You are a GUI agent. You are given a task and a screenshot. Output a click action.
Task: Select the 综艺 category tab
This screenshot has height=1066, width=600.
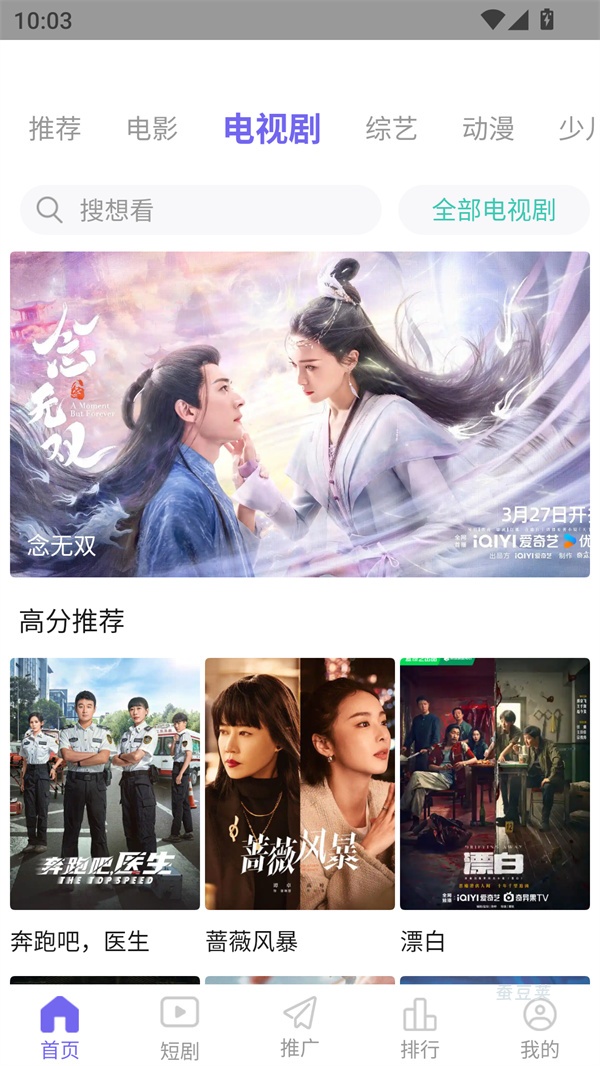coord(391,129)
